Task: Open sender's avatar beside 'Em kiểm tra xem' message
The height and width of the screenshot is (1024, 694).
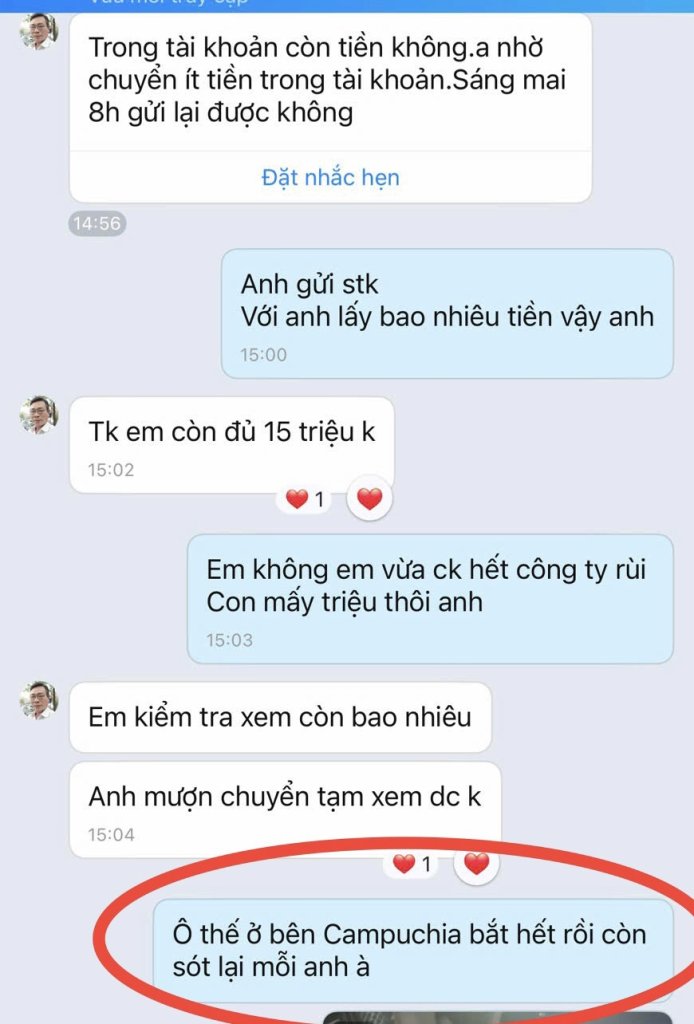Action: click(39, 700)
